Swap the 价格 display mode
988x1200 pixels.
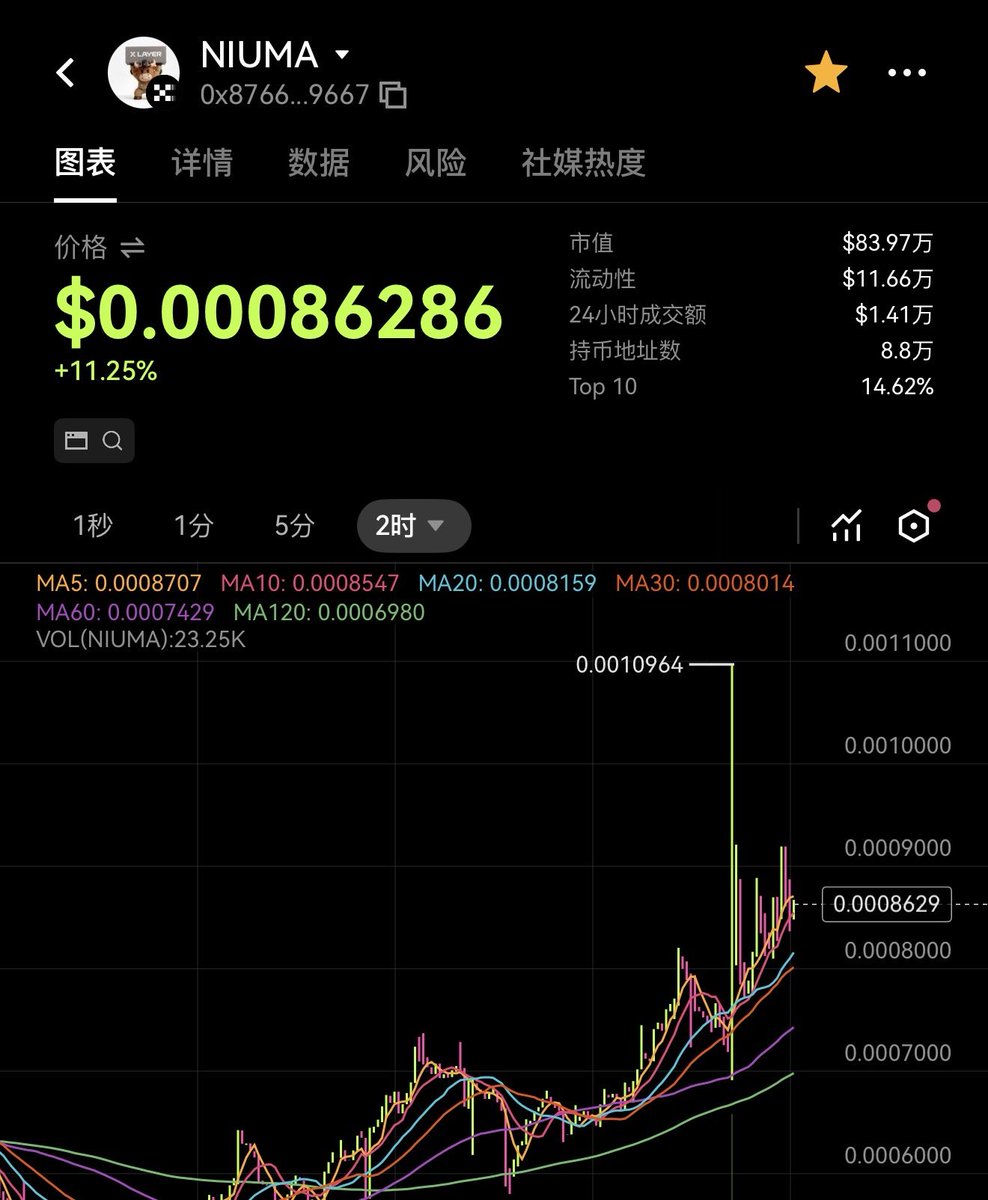coord(132,248)
